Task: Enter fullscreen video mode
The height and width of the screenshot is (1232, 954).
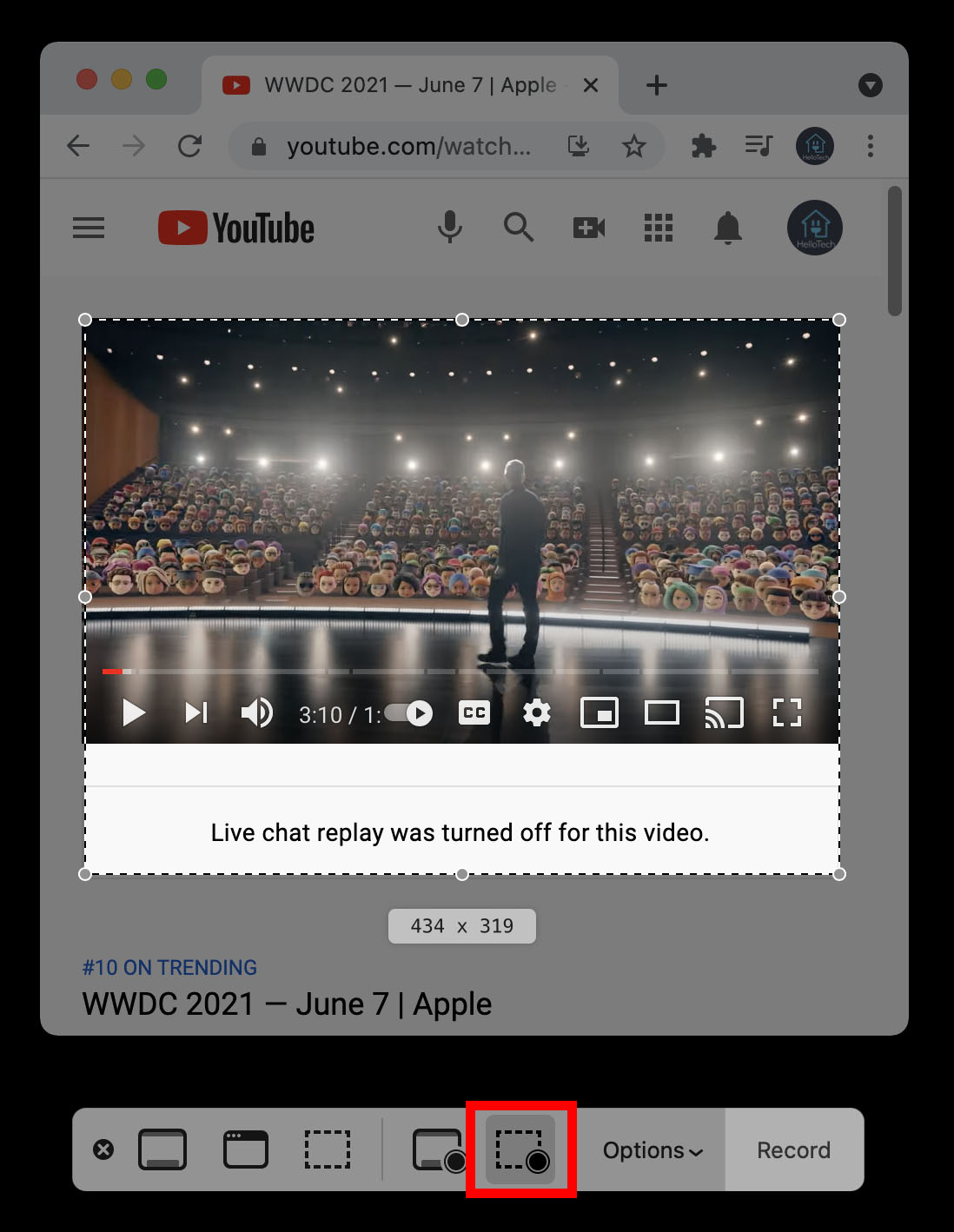Action: 786,713
